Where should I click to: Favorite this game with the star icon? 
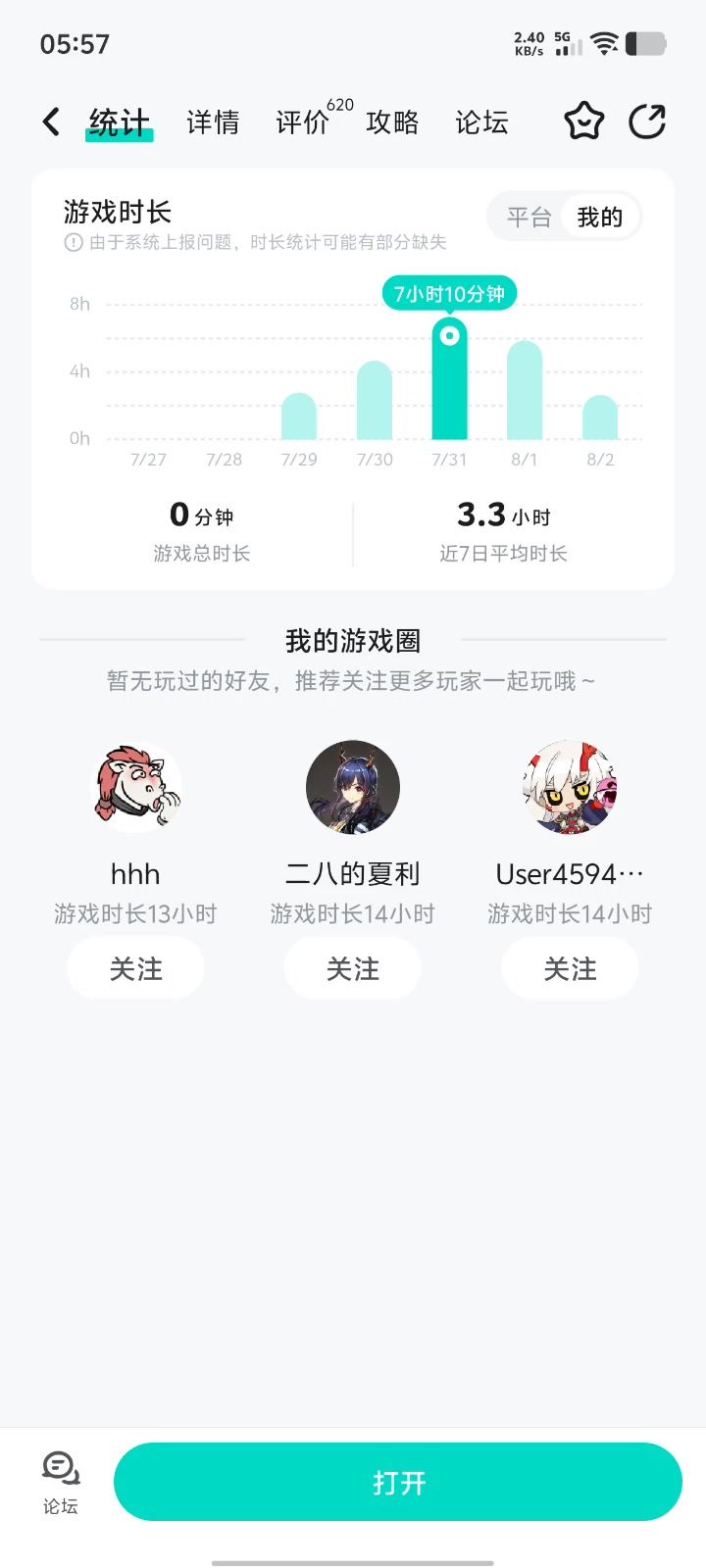coord(584,122)
